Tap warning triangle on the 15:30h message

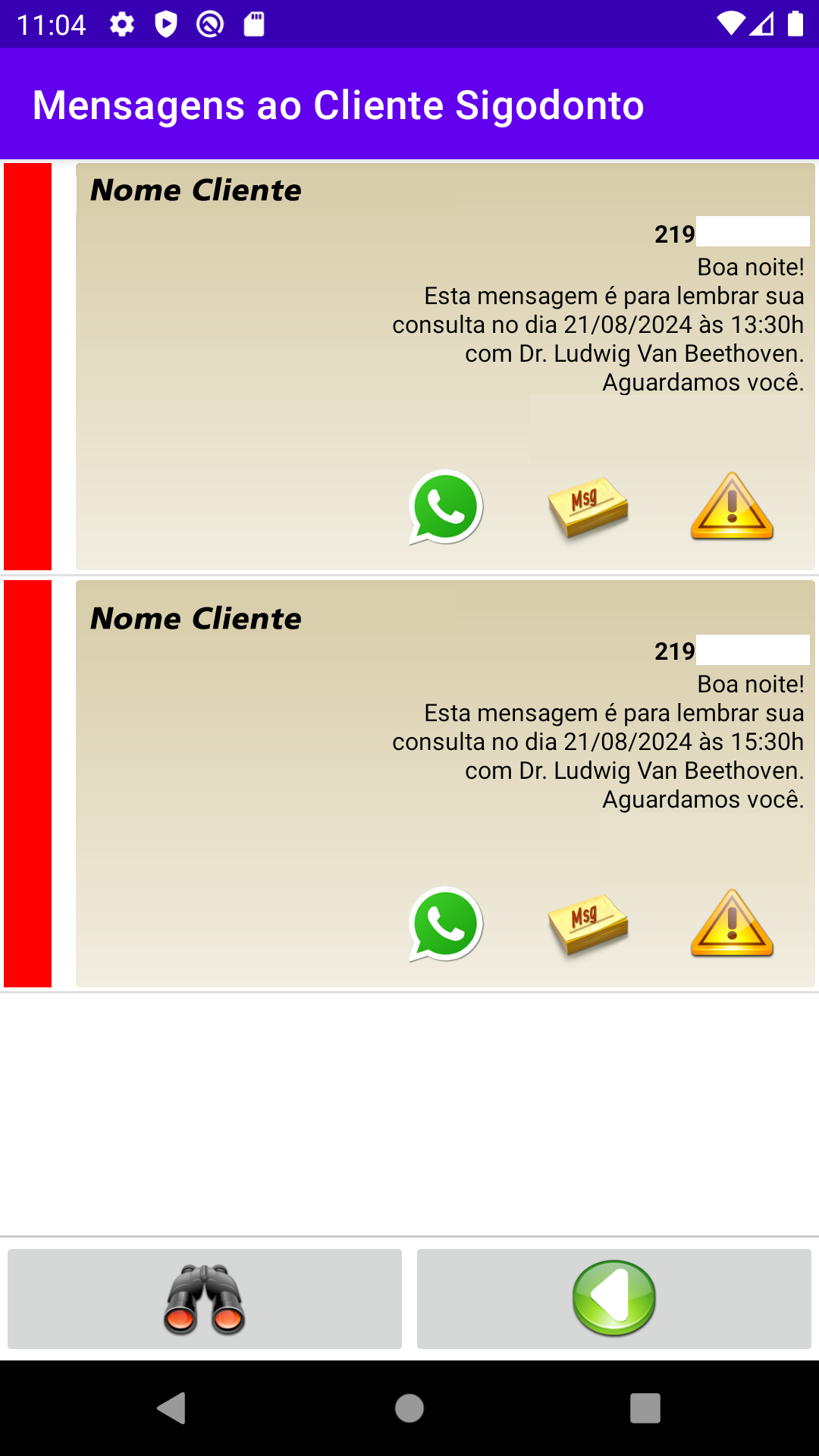pyautogui.click(x=732, y=924)
